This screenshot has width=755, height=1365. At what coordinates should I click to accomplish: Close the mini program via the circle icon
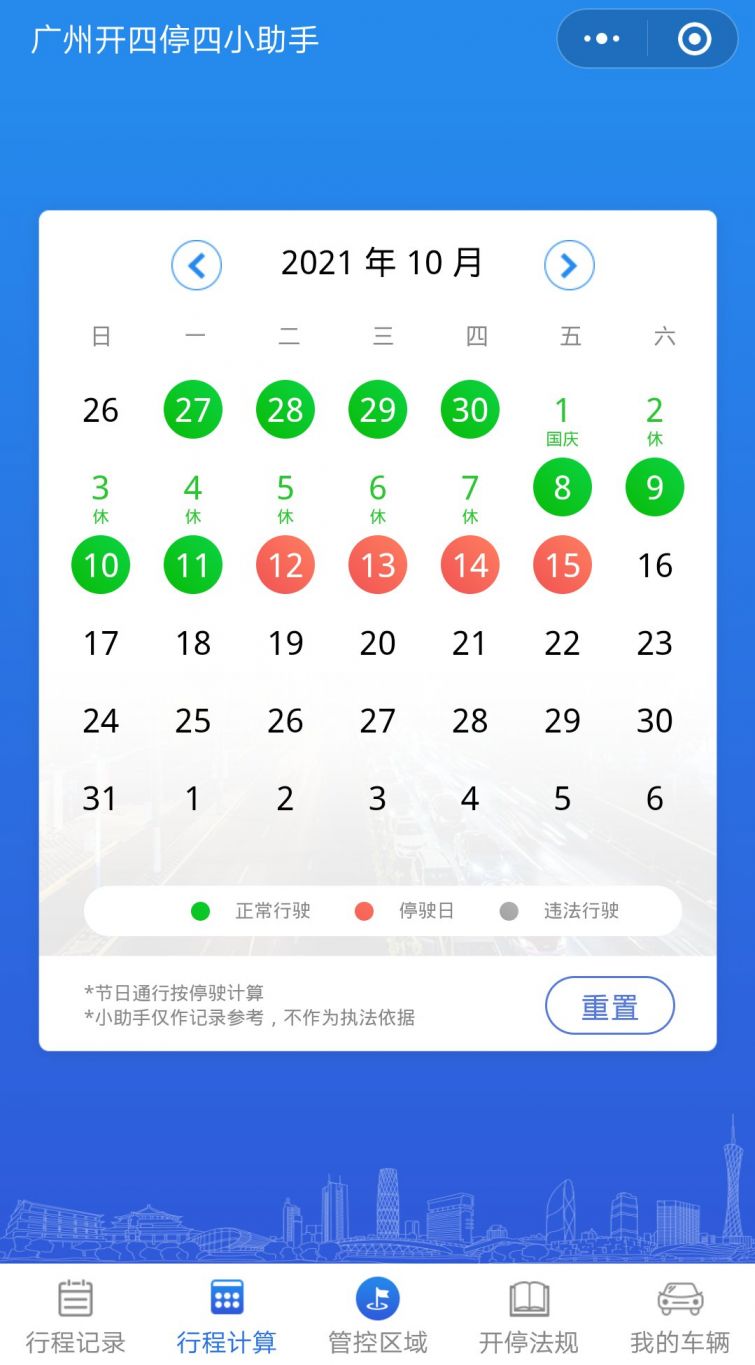pos(694,39)
